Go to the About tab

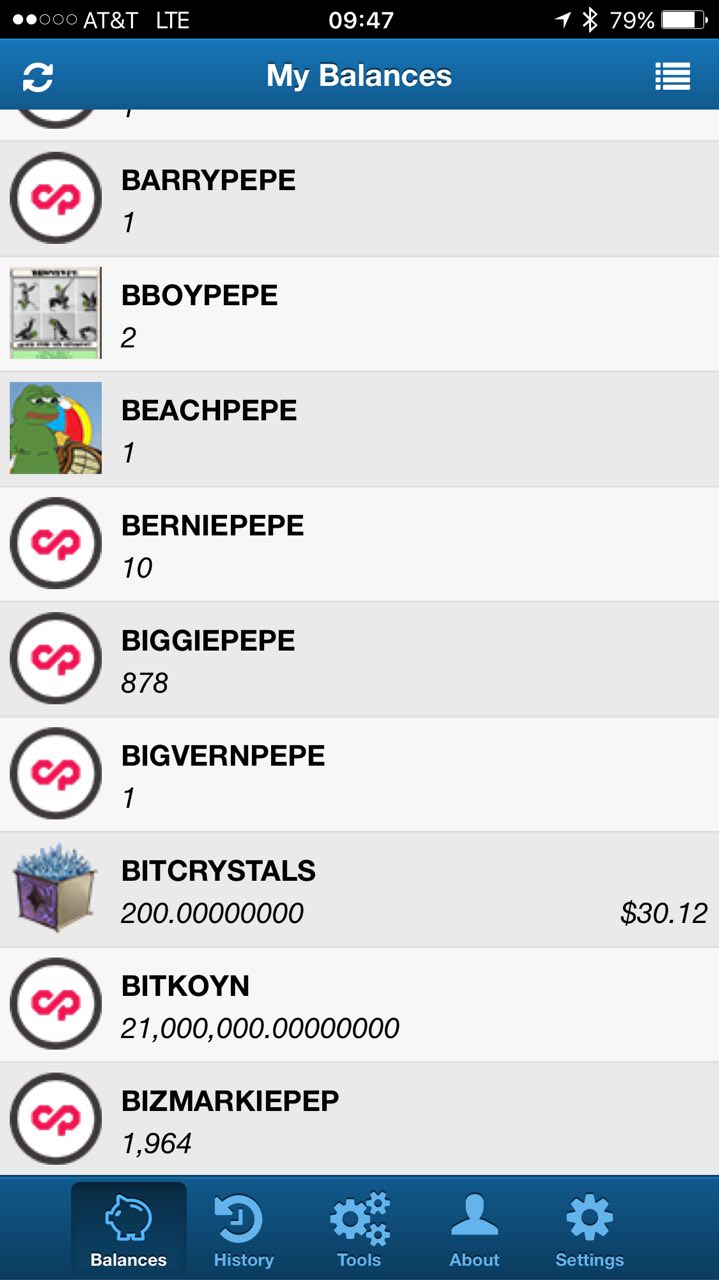[x=474, y=1230]
